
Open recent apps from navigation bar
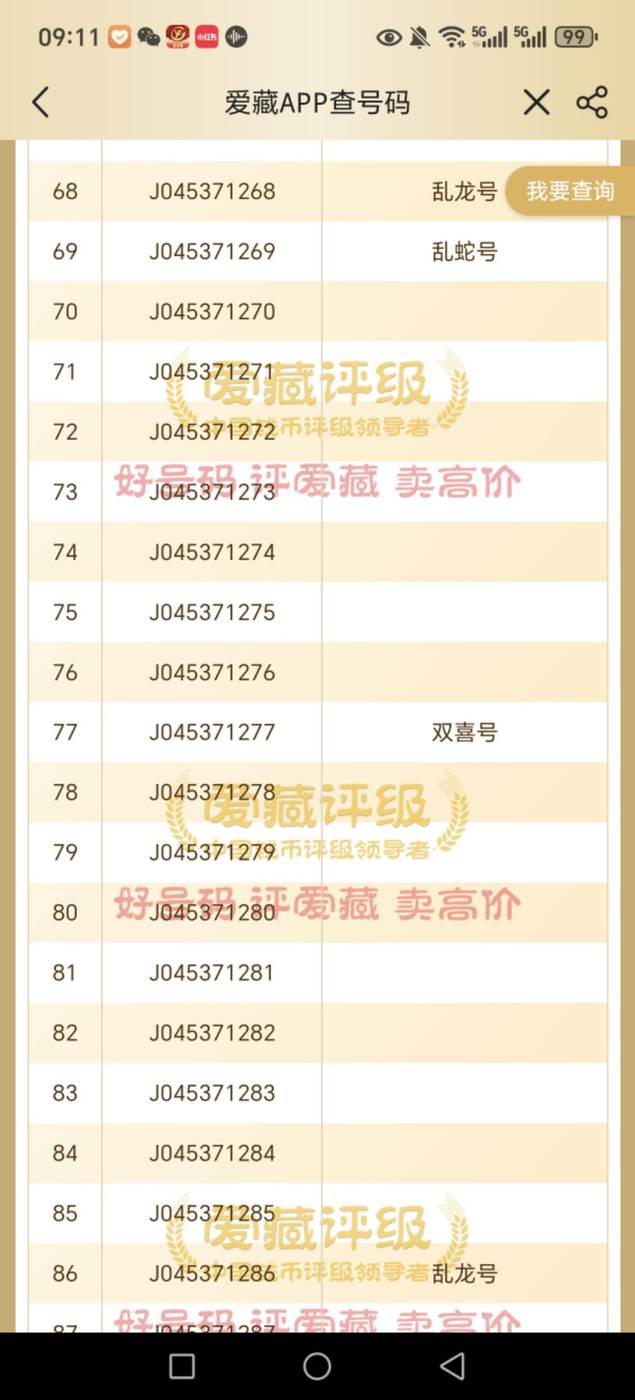(182, 1366)
